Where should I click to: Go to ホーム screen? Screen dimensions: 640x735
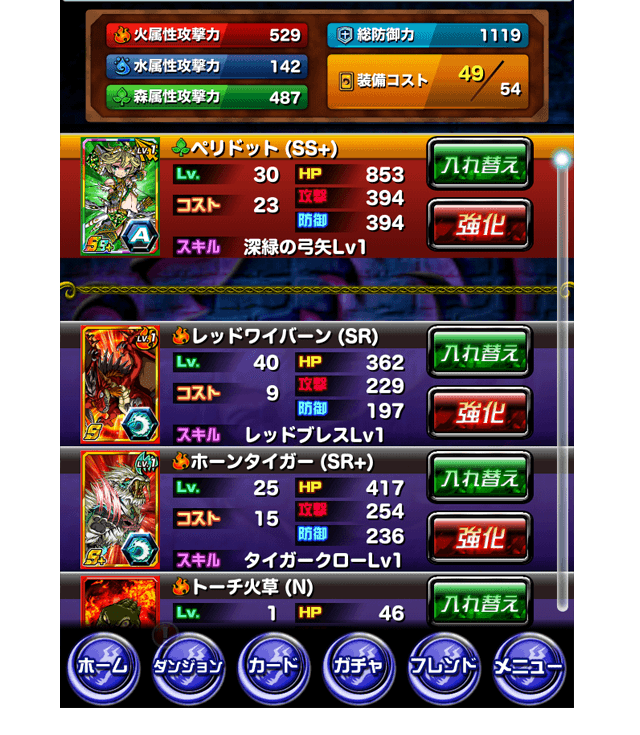103,668
